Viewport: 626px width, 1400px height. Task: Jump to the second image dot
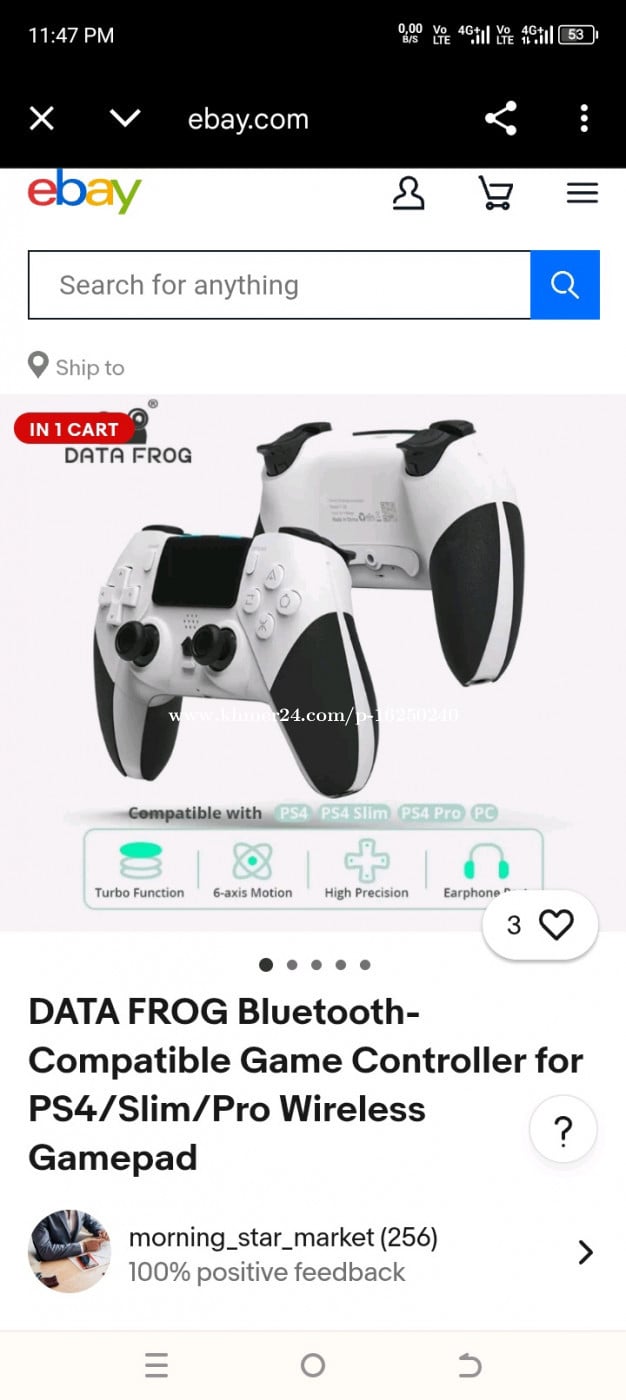click(x=291, y=965)
